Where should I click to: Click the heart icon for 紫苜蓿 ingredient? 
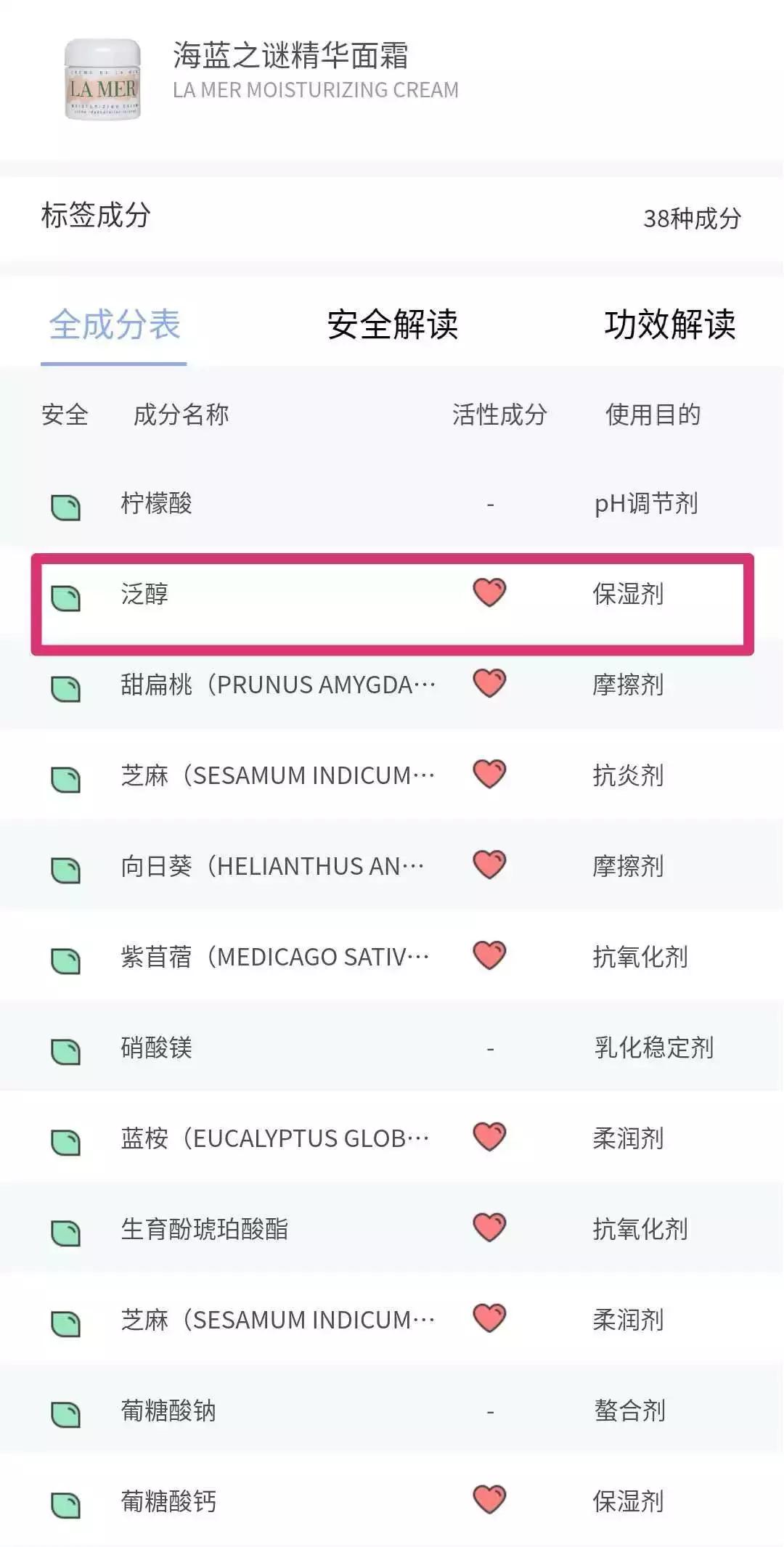click(489, 957)
